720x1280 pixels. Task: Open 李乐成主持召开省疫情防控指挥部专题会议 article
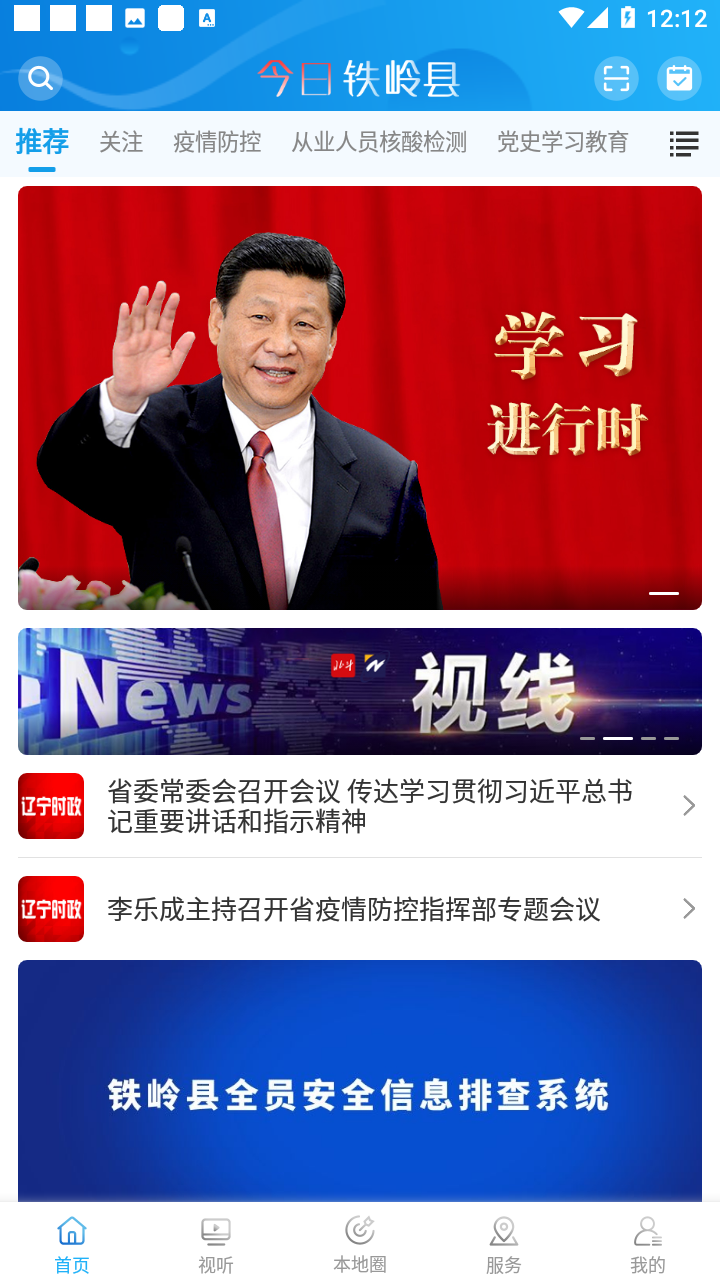point(354,909)
